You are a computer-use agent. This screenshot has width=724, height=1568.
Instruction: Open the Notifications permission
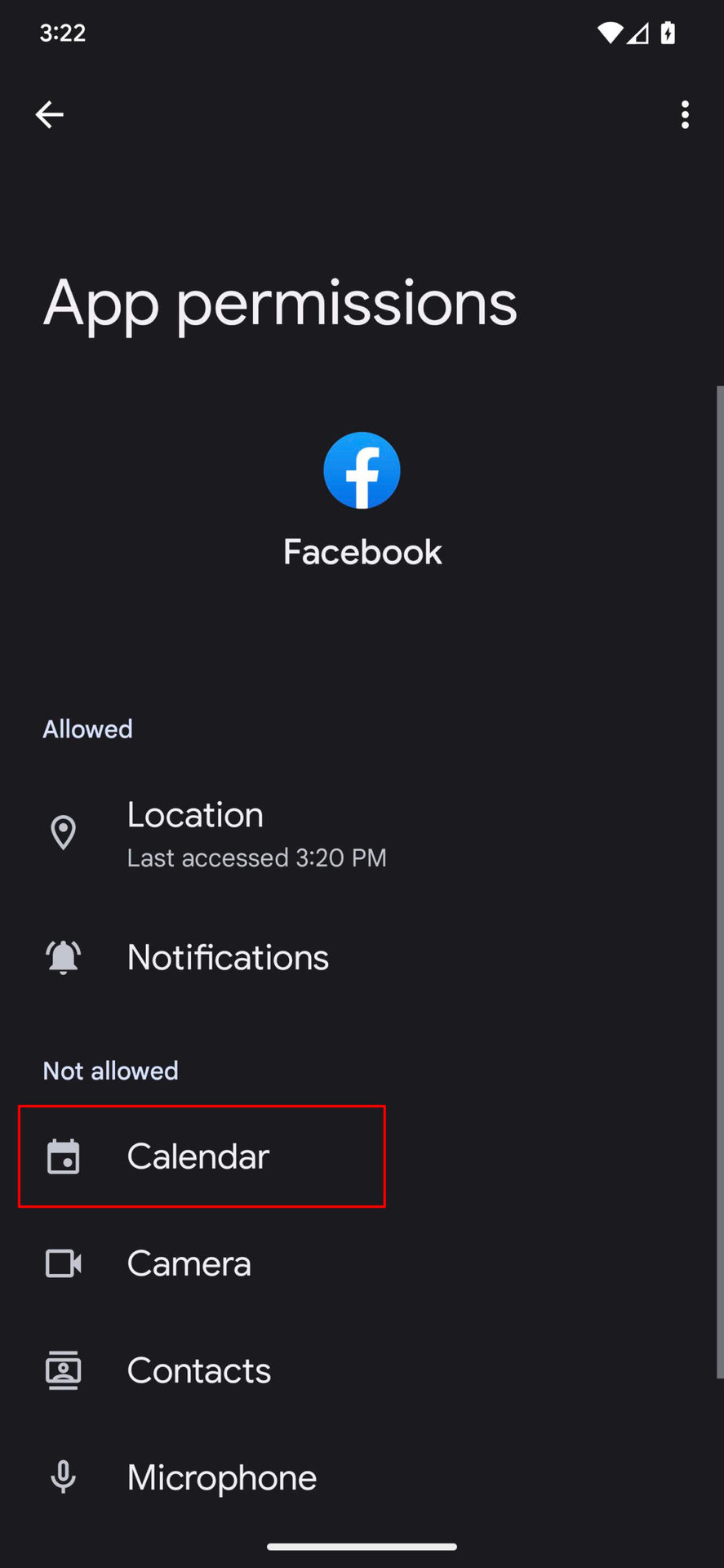pos(228,957)
